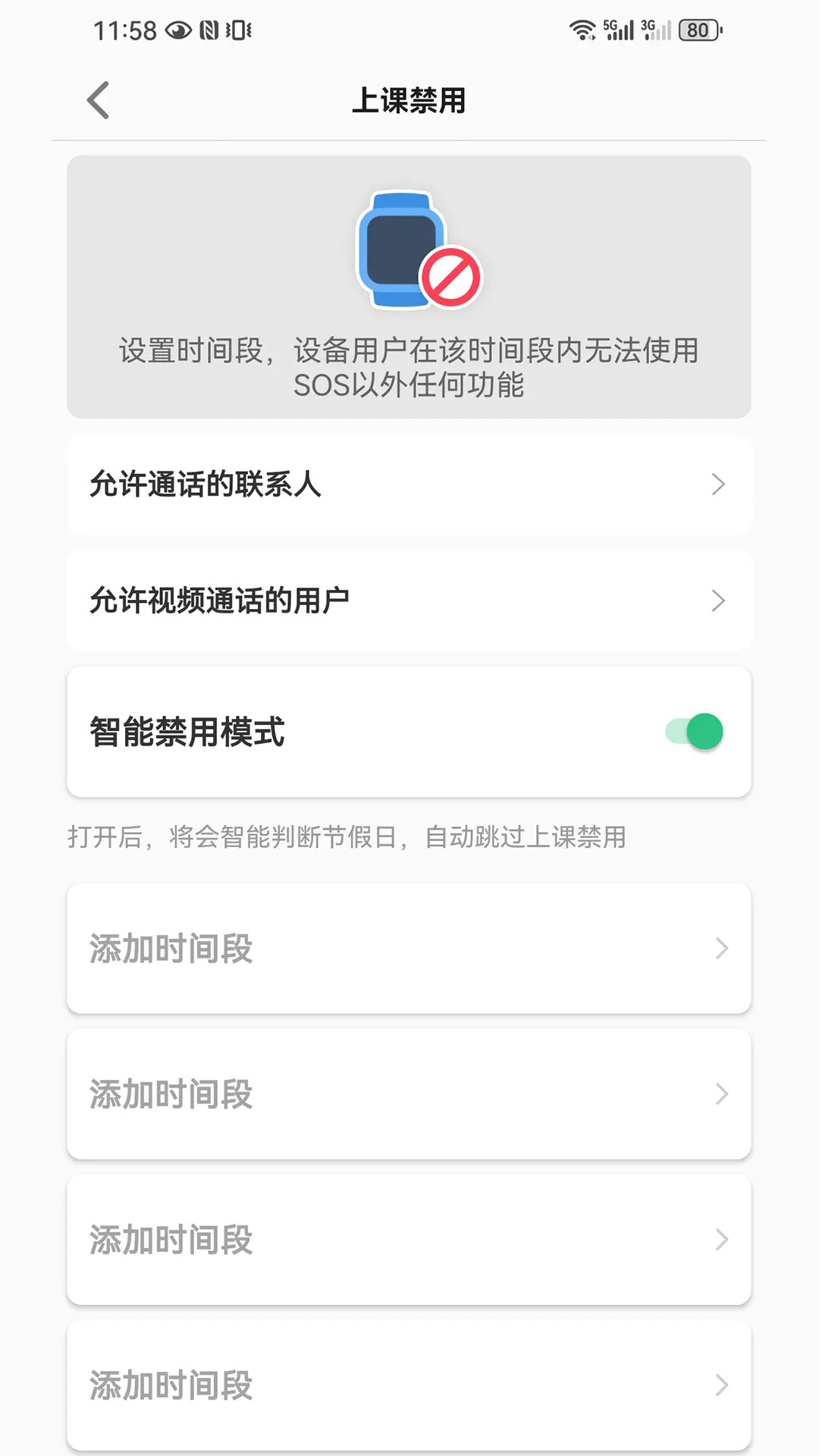Viewport: 819px width, 1456px height.
Task: Open 允许视频通话的用户 using the arrow
Action: coord(719,601)
